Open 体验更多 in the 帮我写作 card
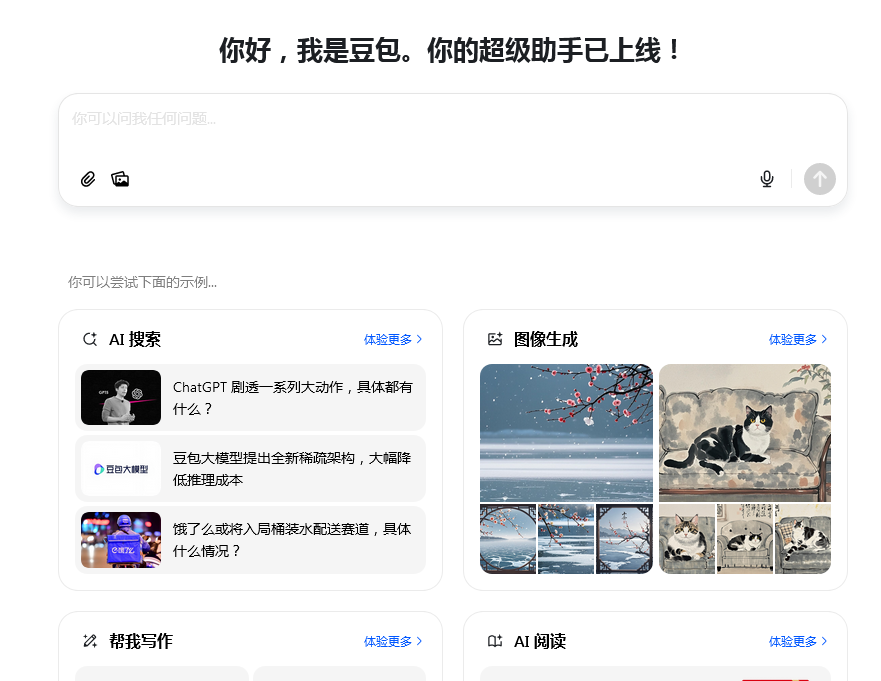881x681 pixels. [x=393, y=642]
